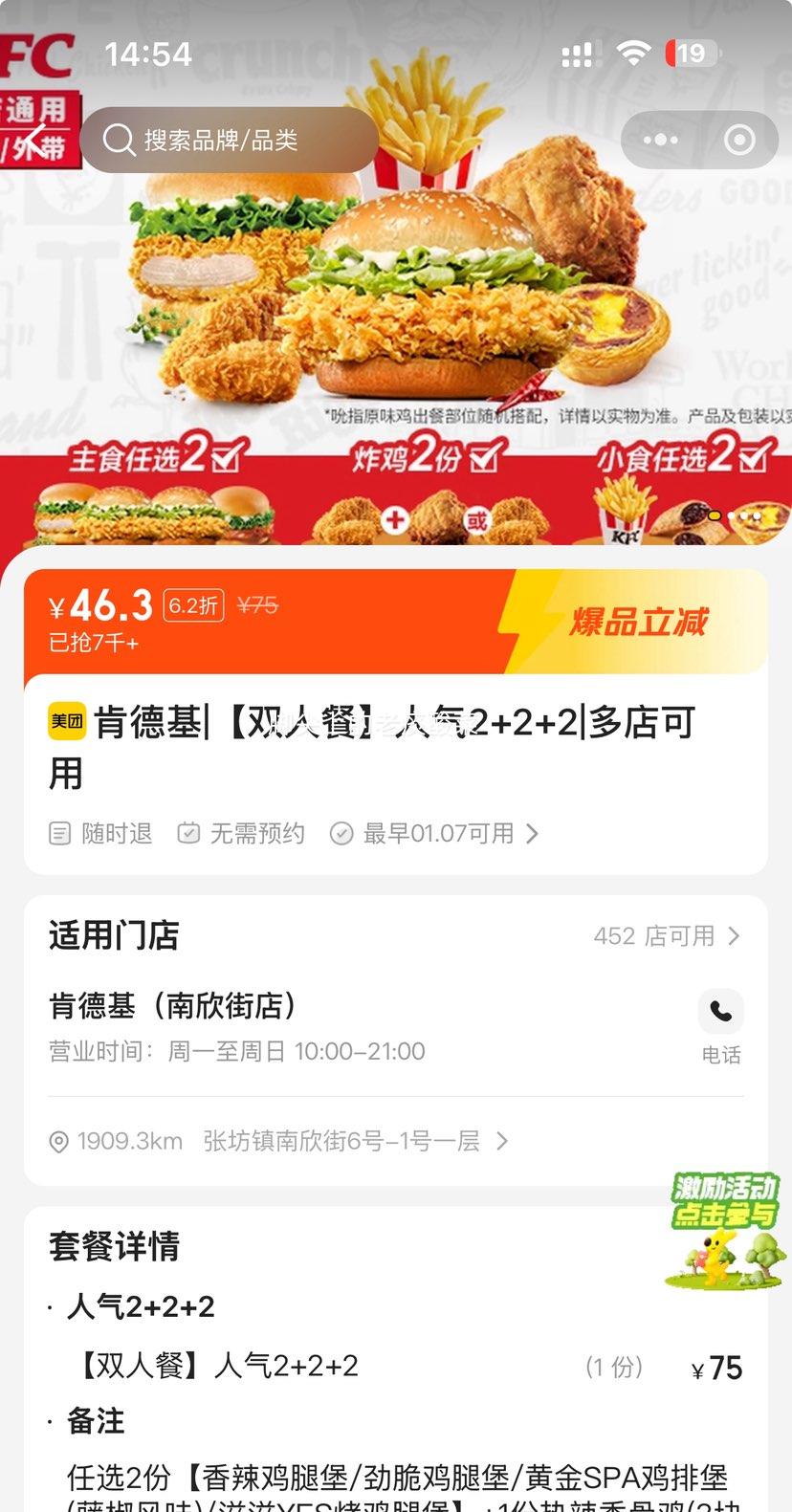Tap the phone icon to call the store
This screenshot has width=792, height=1512.
click(x=720, y=1012)
